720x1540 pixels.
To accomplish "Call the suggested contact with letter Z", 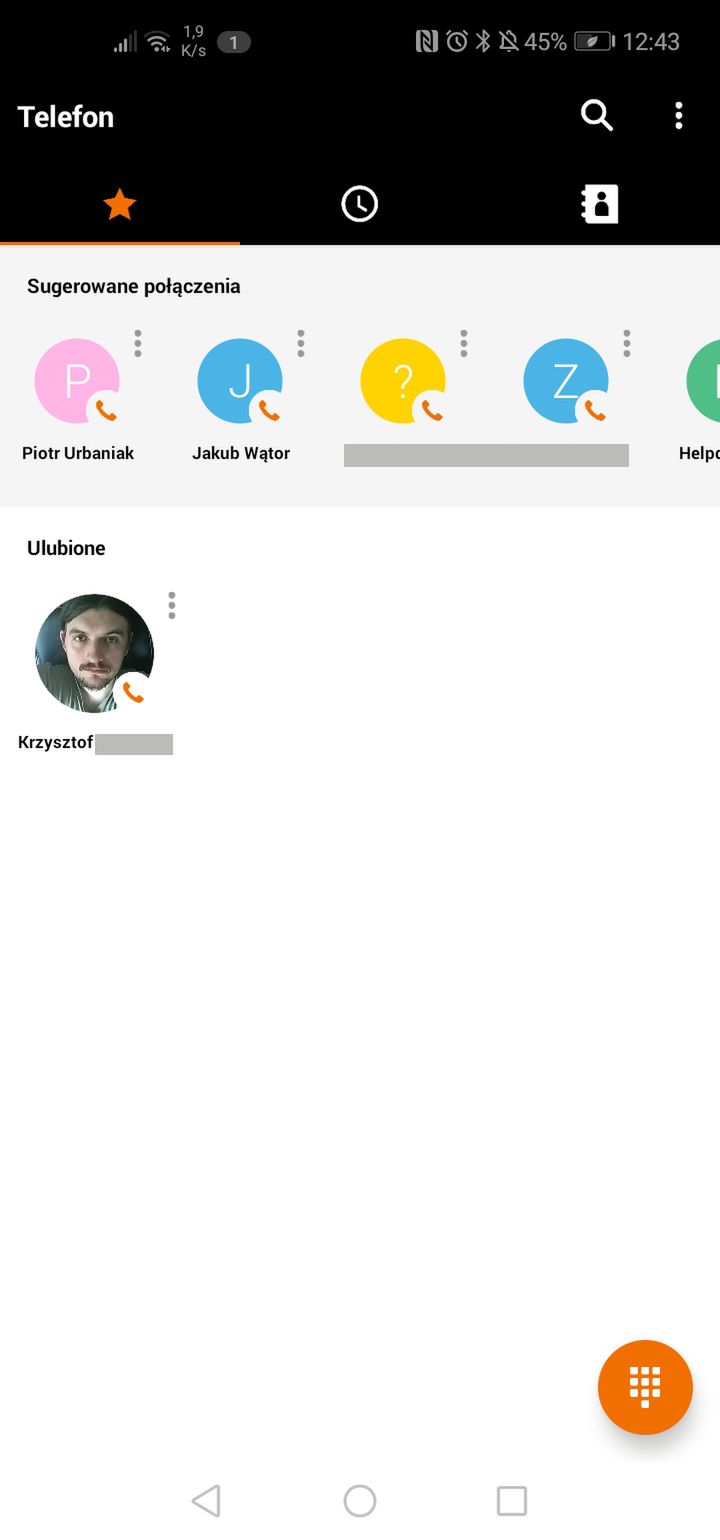I will (566, 381).
